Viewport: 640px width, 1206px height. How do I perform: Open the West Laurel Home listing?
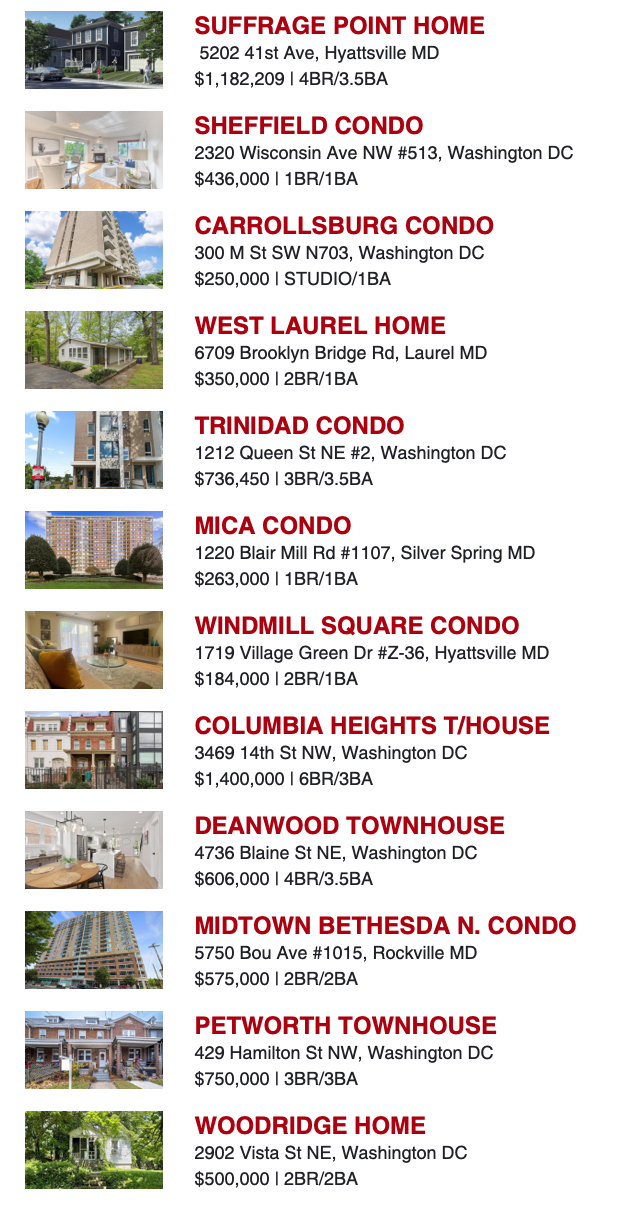coord(320,326)
